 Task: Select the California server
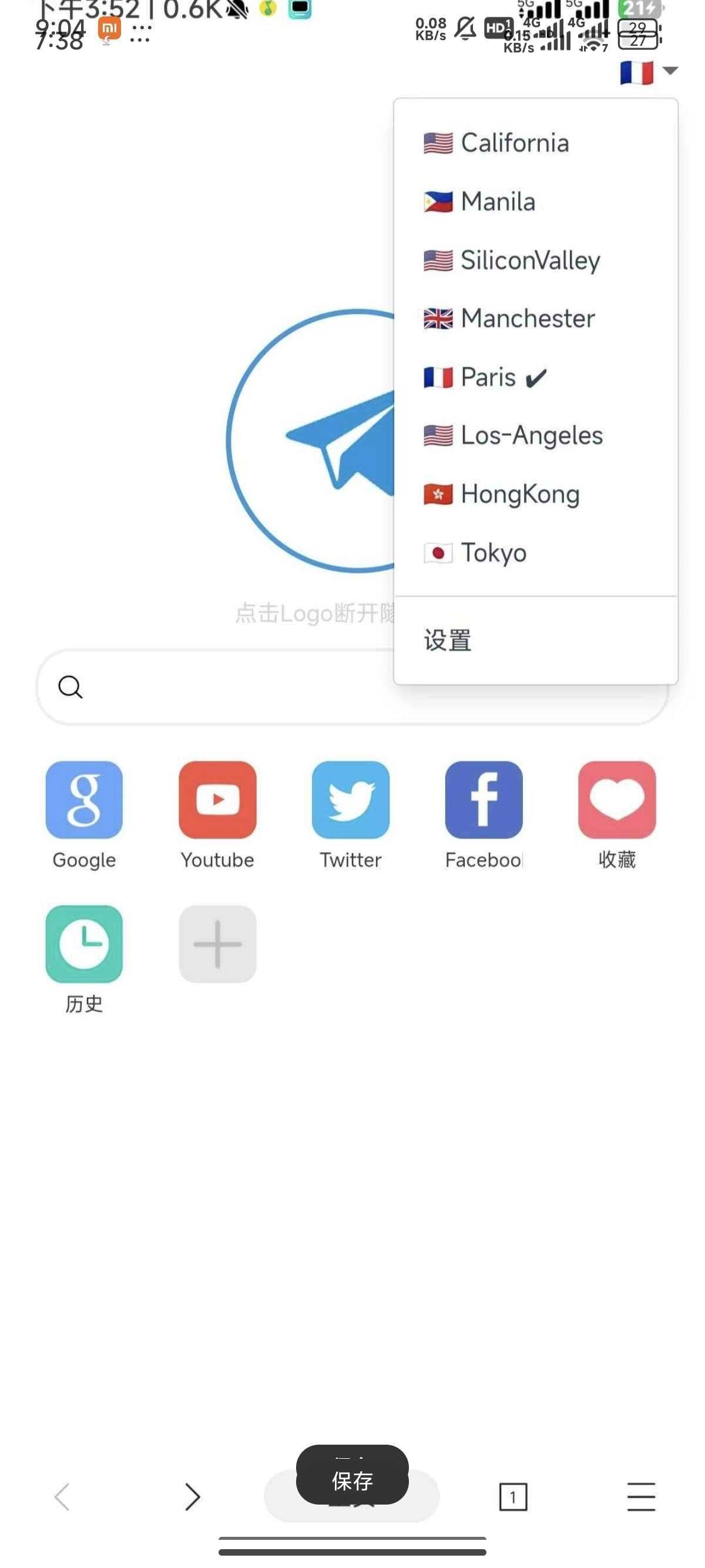pos(515,143)
